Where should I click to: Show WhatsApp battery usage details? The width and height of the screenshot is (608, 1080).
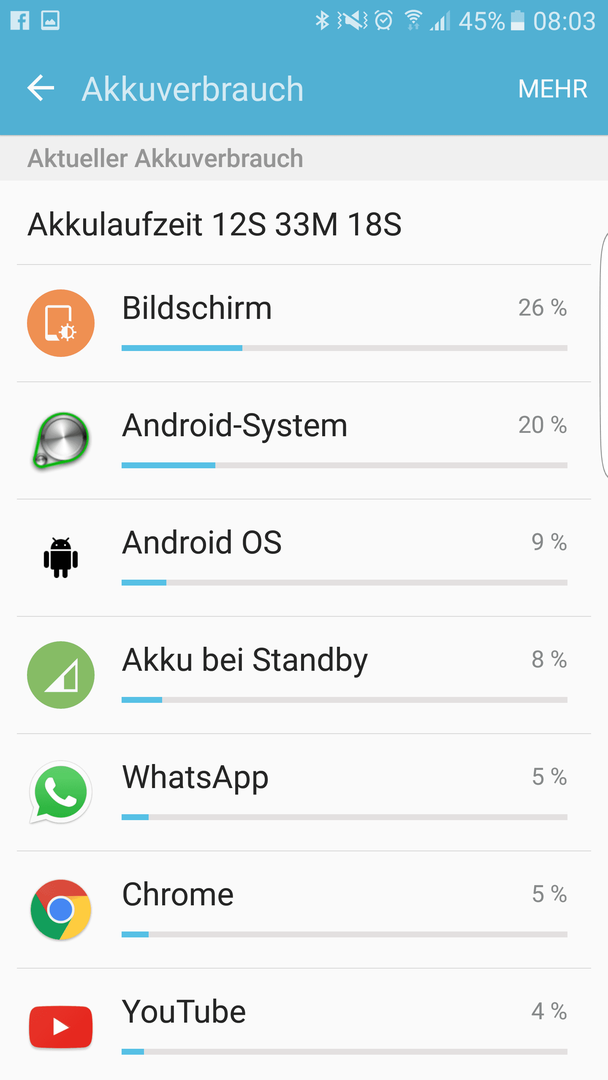(304, 792)
